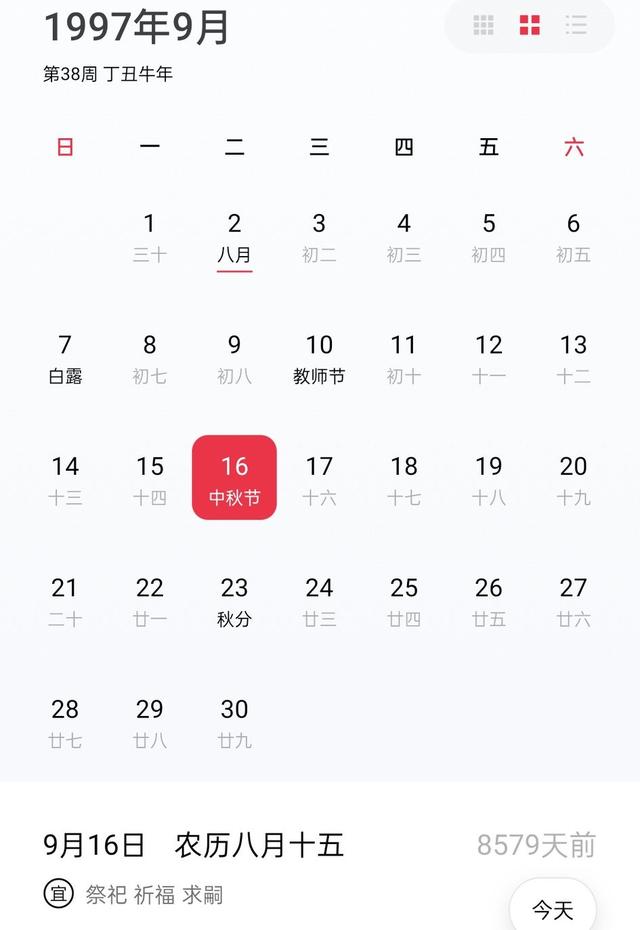Tap the highlighted date 16, 中秋节
The height and width of the screenshot is (930, 640).
pos(234,479)
